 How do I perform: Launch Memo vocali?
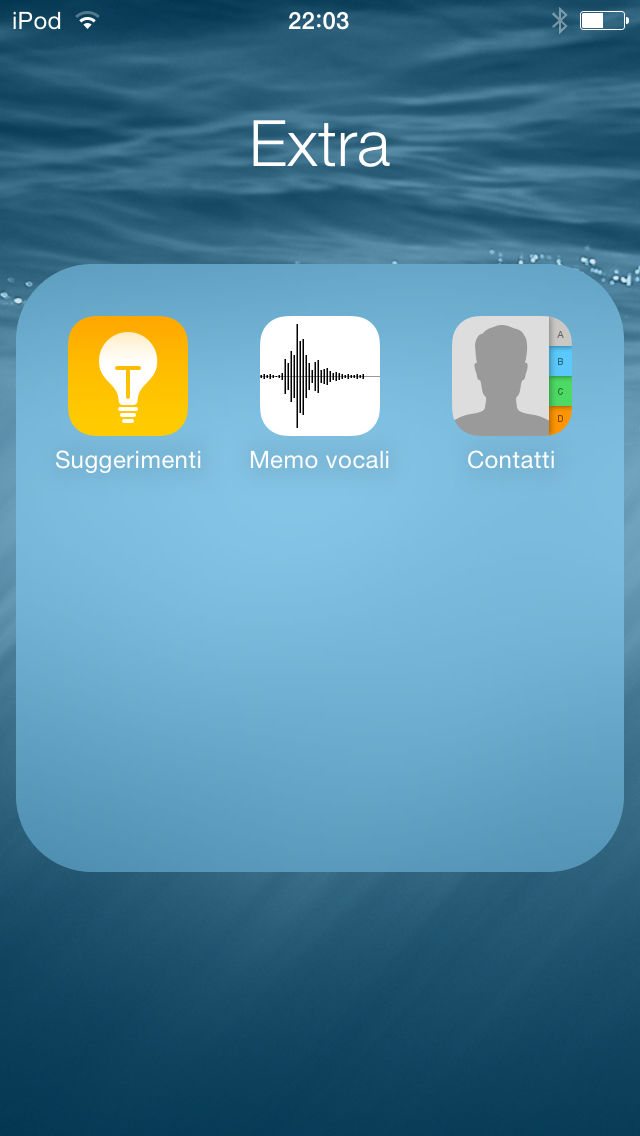coord(320,376)
